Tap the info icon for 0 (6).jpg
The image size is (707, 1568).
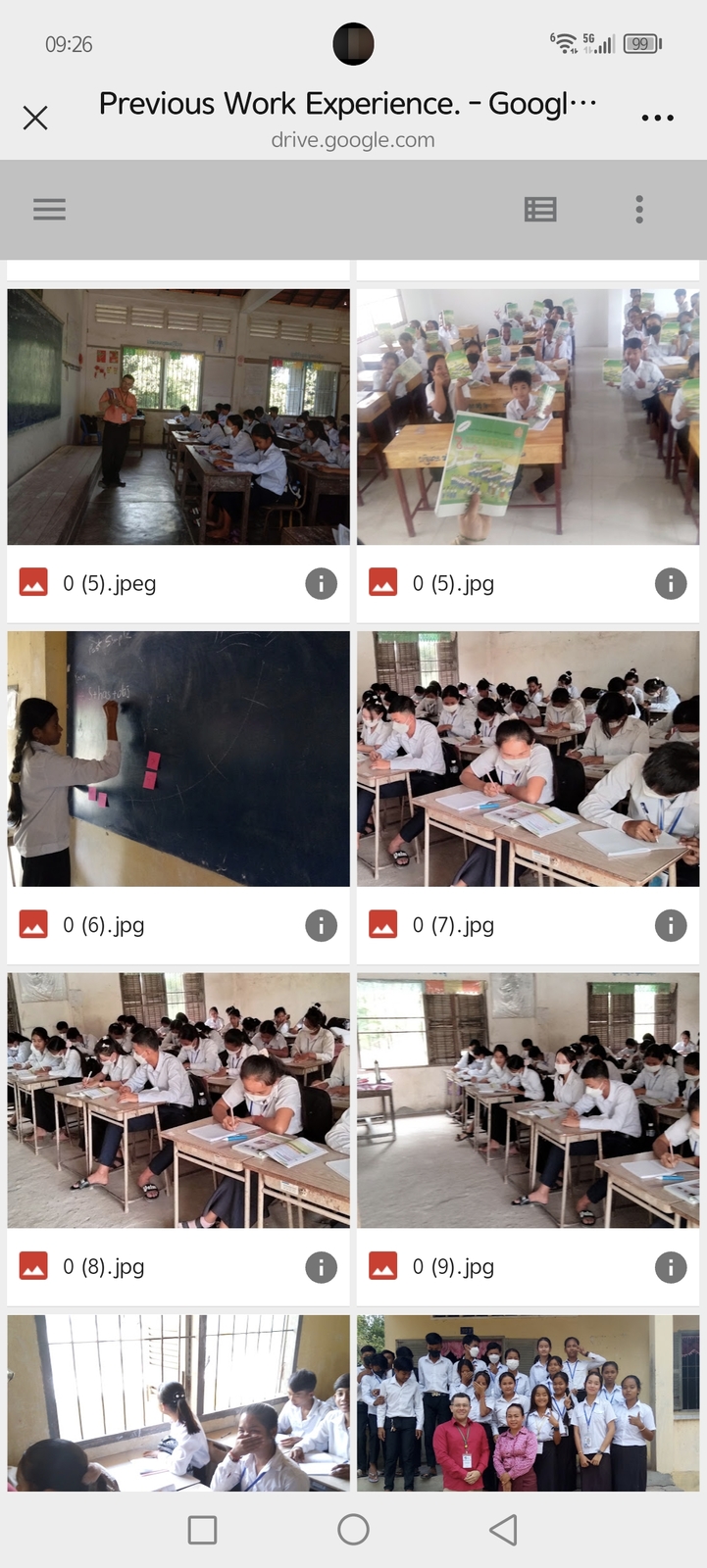321,925
